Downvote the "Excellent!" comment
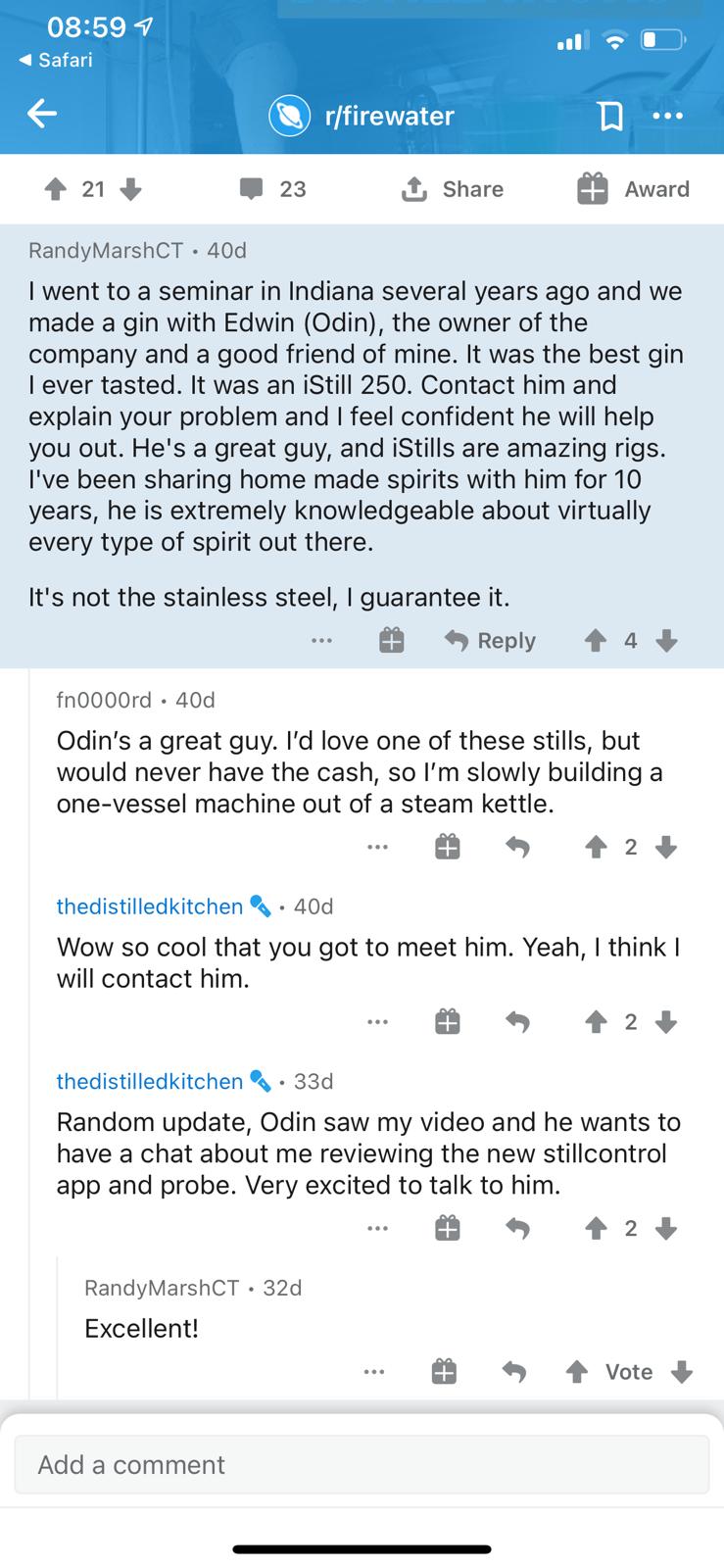This screenshot has width=724, height=1568. pyautogui.click(x=684, y=1372)
